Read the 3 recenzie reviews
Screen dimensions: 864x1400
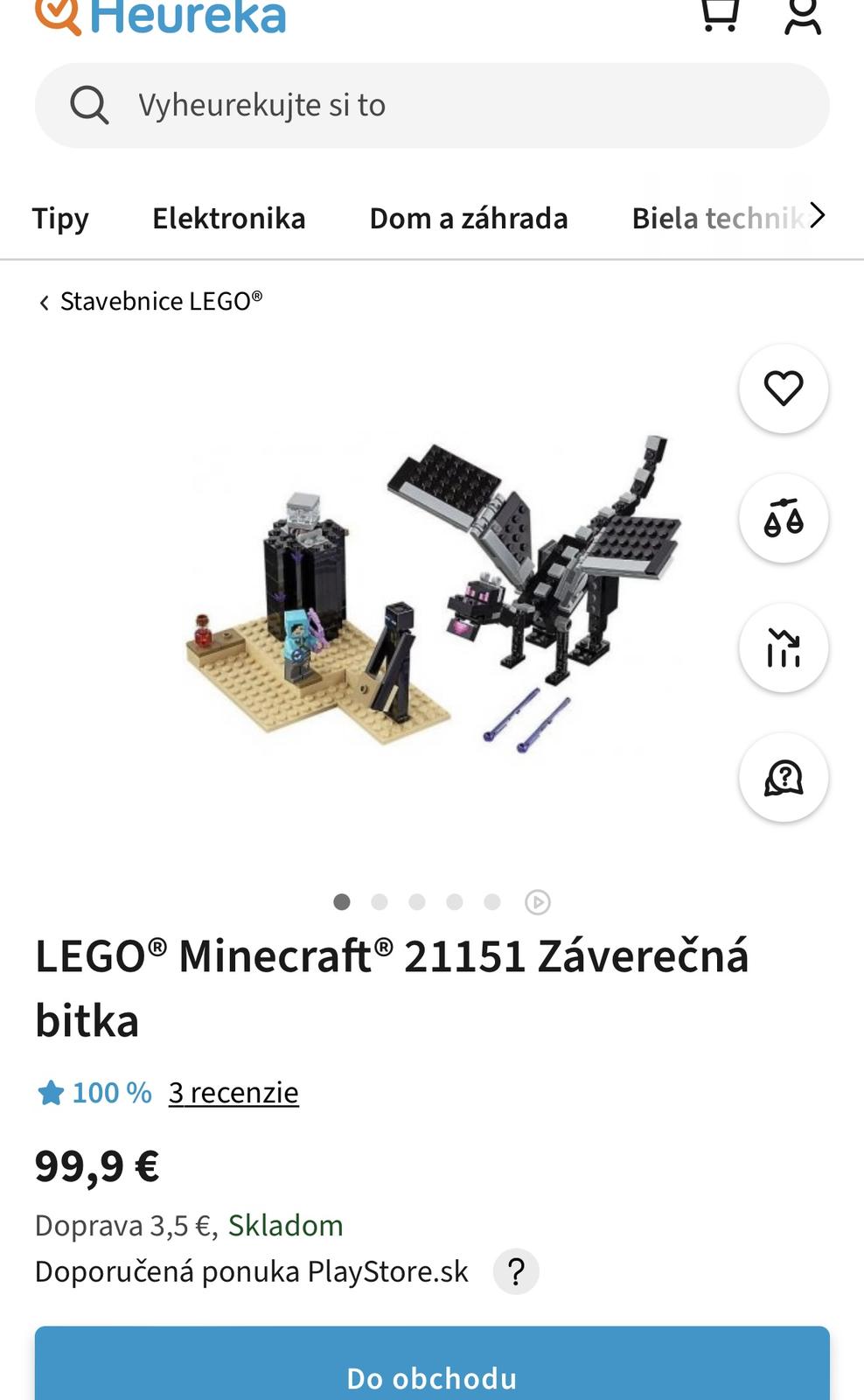[233, 1093]
